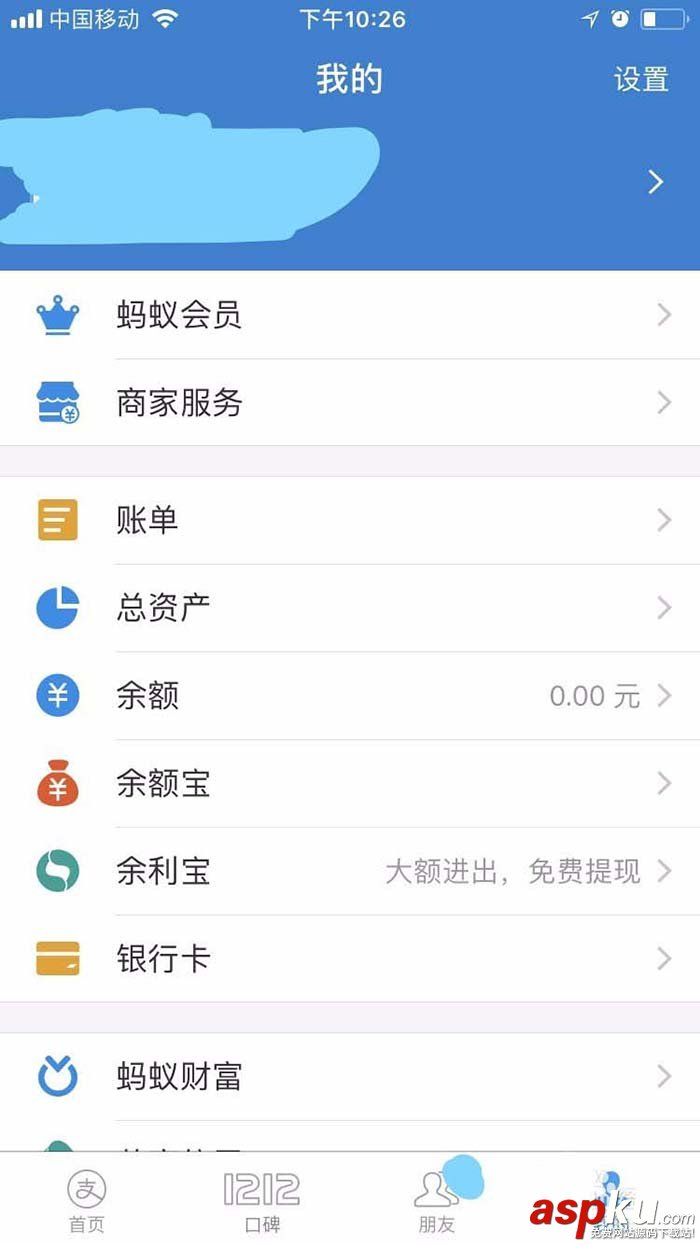Image resolution: width=700 pixels, height=1245 pixels.
Task: Switch to the 朋友 tab
Action: 436,1200
